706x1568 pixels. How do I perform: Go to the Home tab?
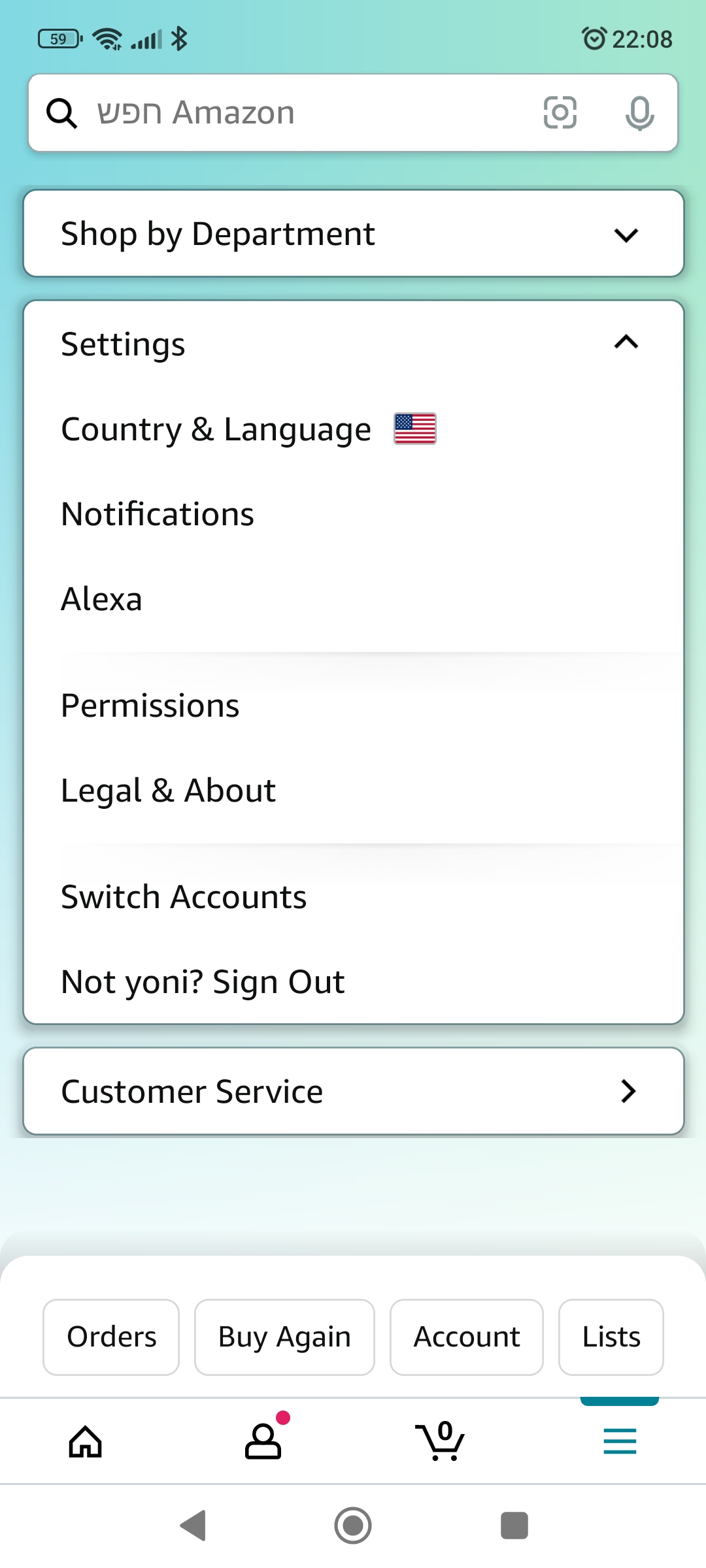pos(86,1441)
